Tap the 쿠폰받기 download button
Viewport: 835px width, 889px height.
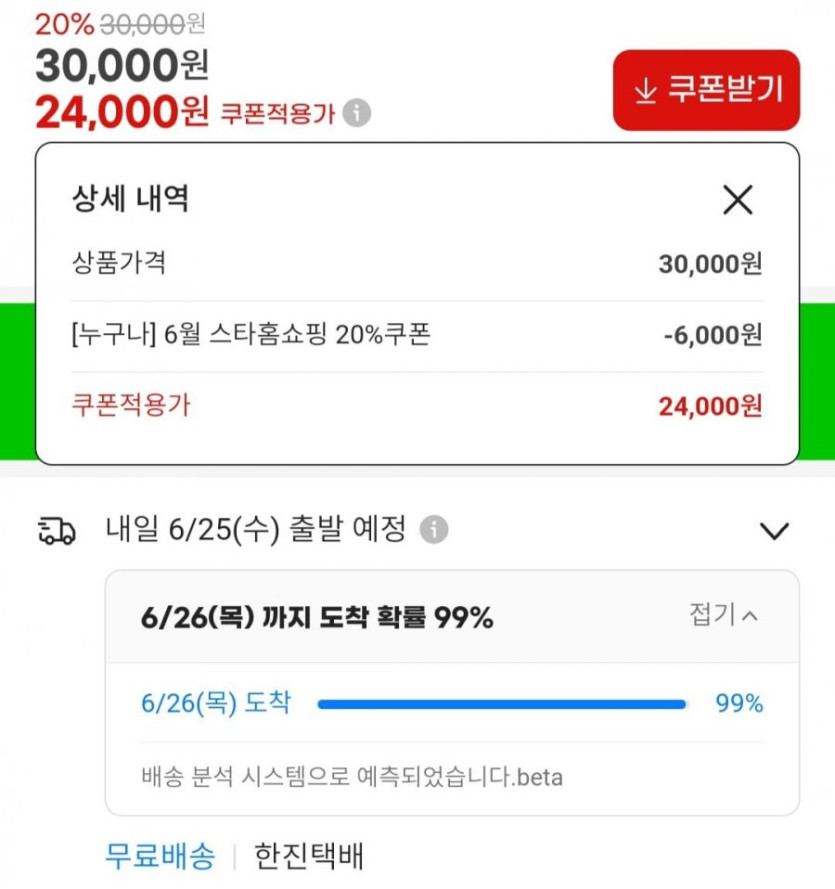[x=706, y=90]
